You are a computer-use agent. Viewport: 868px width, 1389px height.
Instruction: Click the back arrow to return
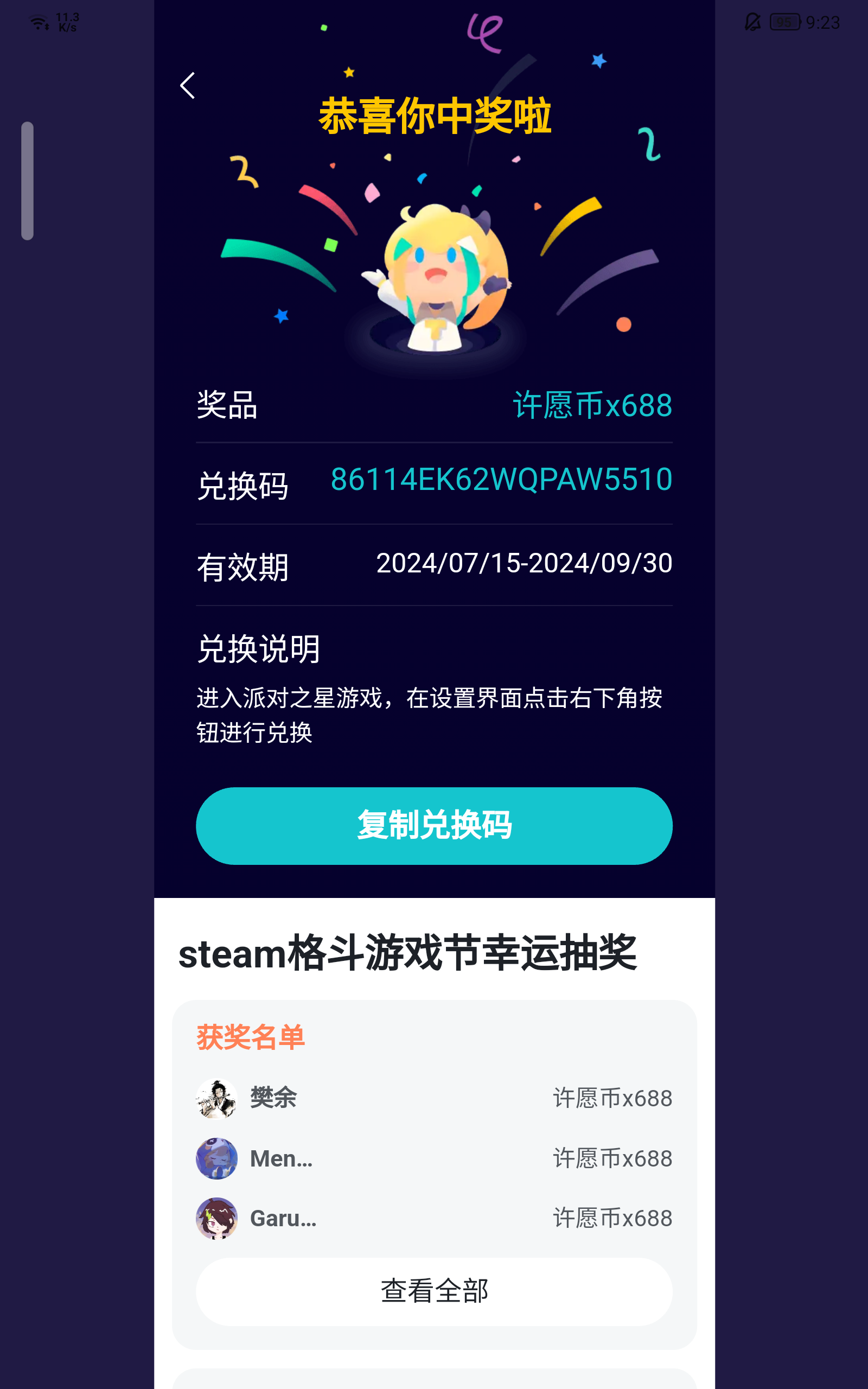(x=187, y=85)
